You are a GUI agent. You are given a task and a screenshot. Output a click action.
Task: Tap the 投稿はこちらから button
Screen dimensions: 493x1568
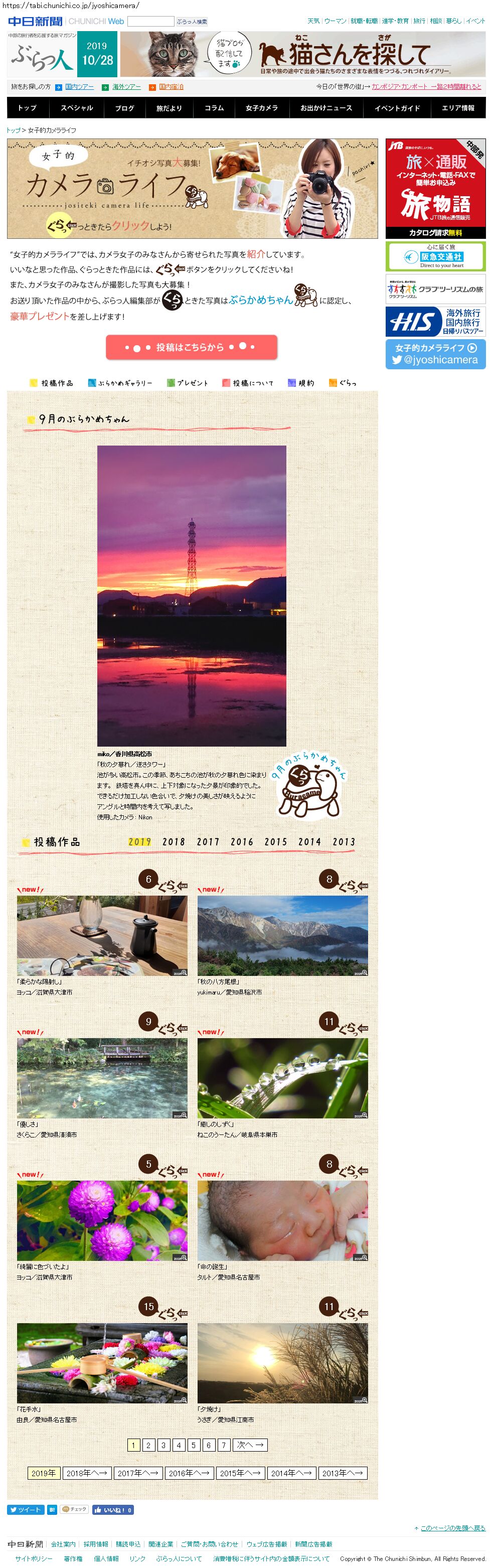(192, 348)
